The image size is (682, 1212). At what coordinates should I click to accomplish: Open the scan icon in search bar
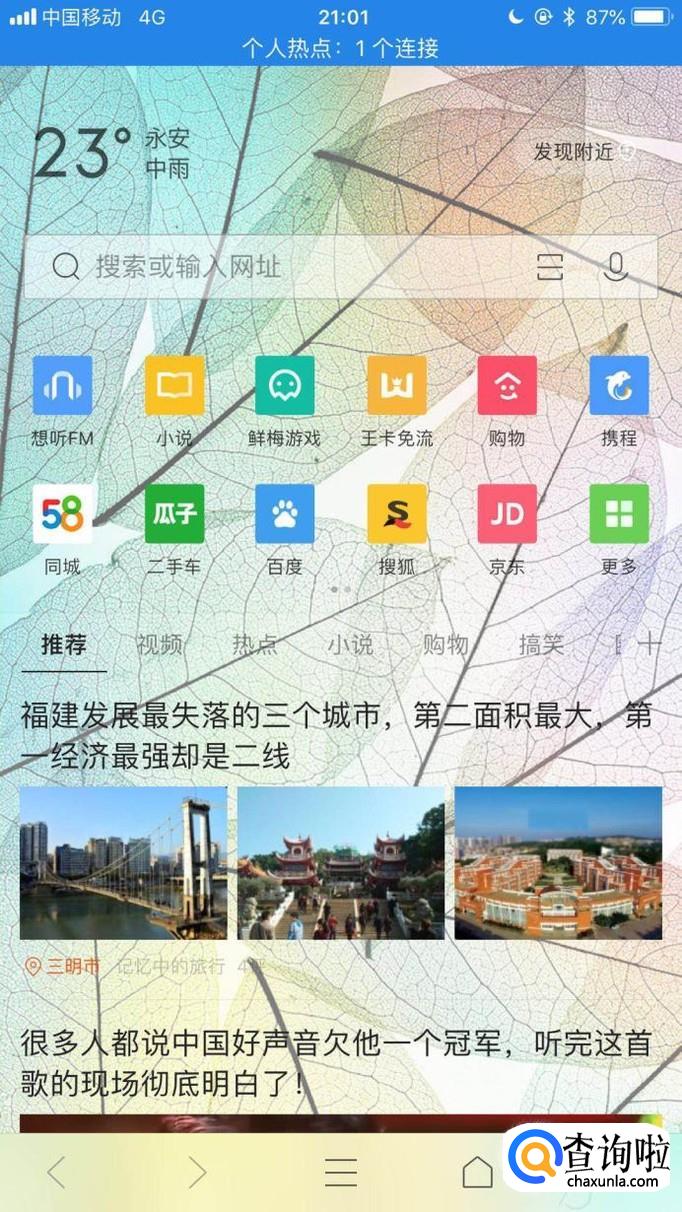click(x=550, y=267)
